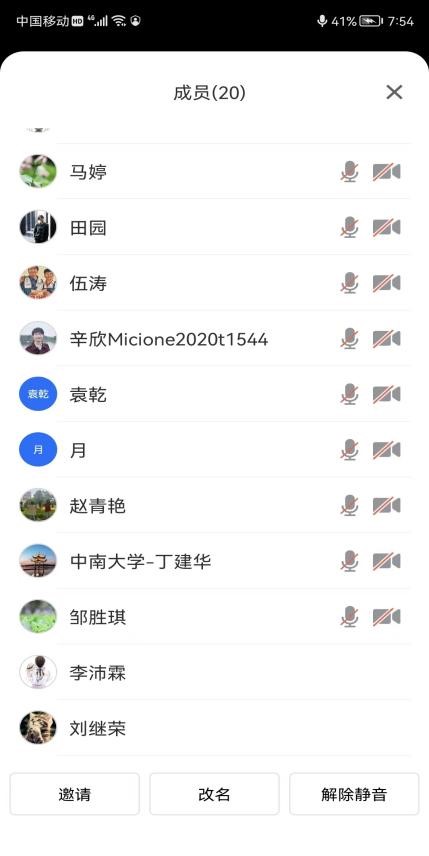Open member 李沛霖
Screen dimensions: 429x856
pos(214,673)
